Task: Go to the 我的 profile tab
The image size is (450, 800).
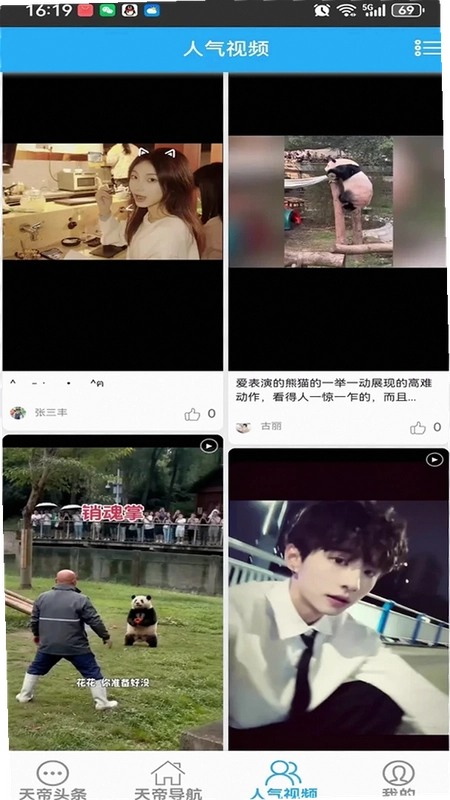Action: click(398, 780)
